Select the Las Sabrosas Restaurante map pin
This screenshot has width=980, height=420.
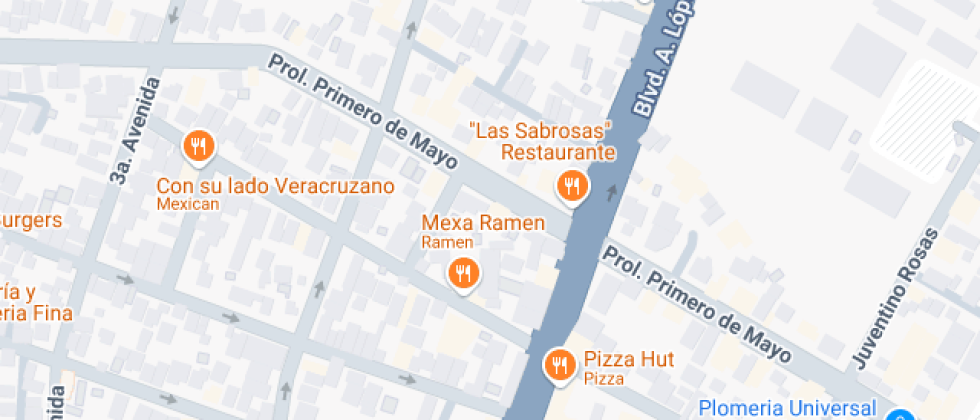click(x=571, y=186)
